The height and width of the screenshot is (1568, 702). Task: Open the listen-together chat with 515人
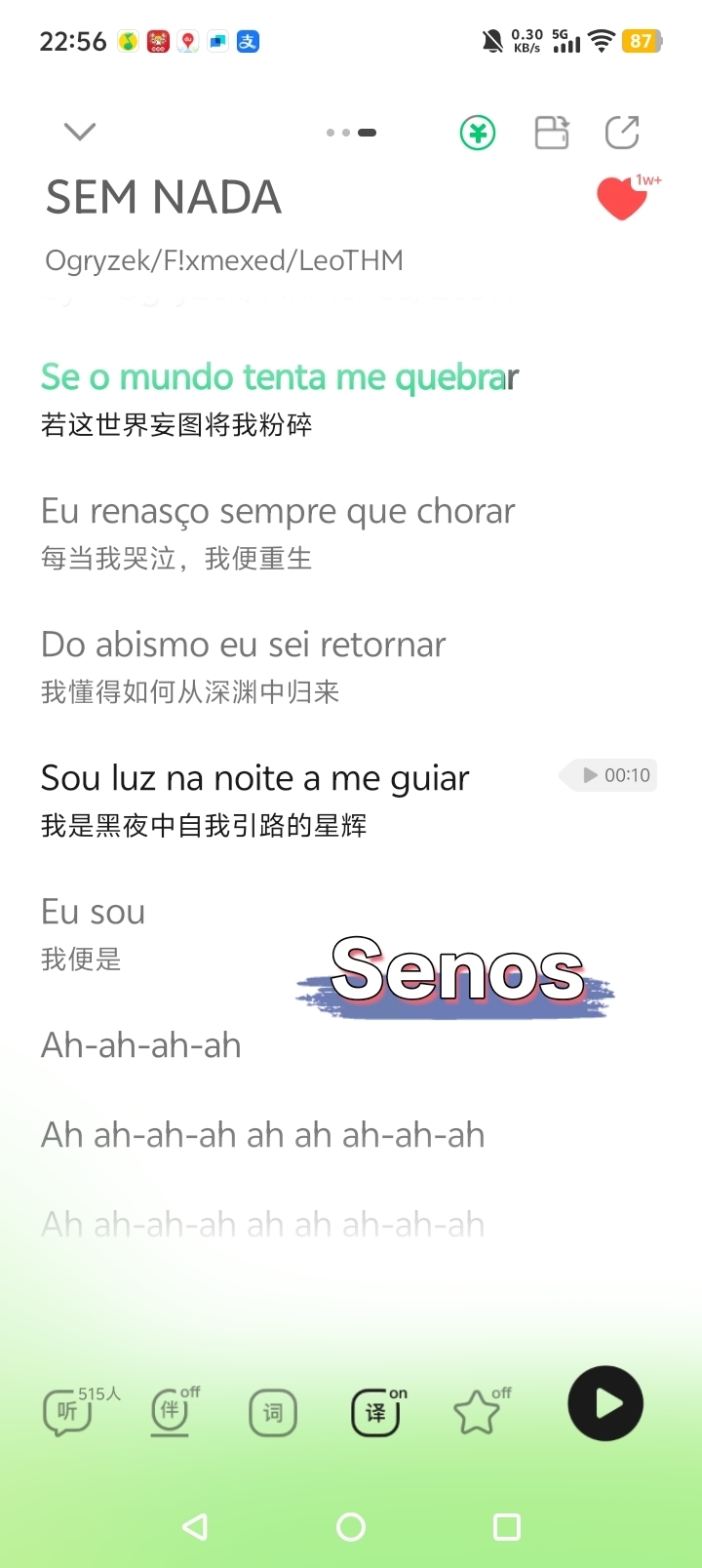(68, 1411)
